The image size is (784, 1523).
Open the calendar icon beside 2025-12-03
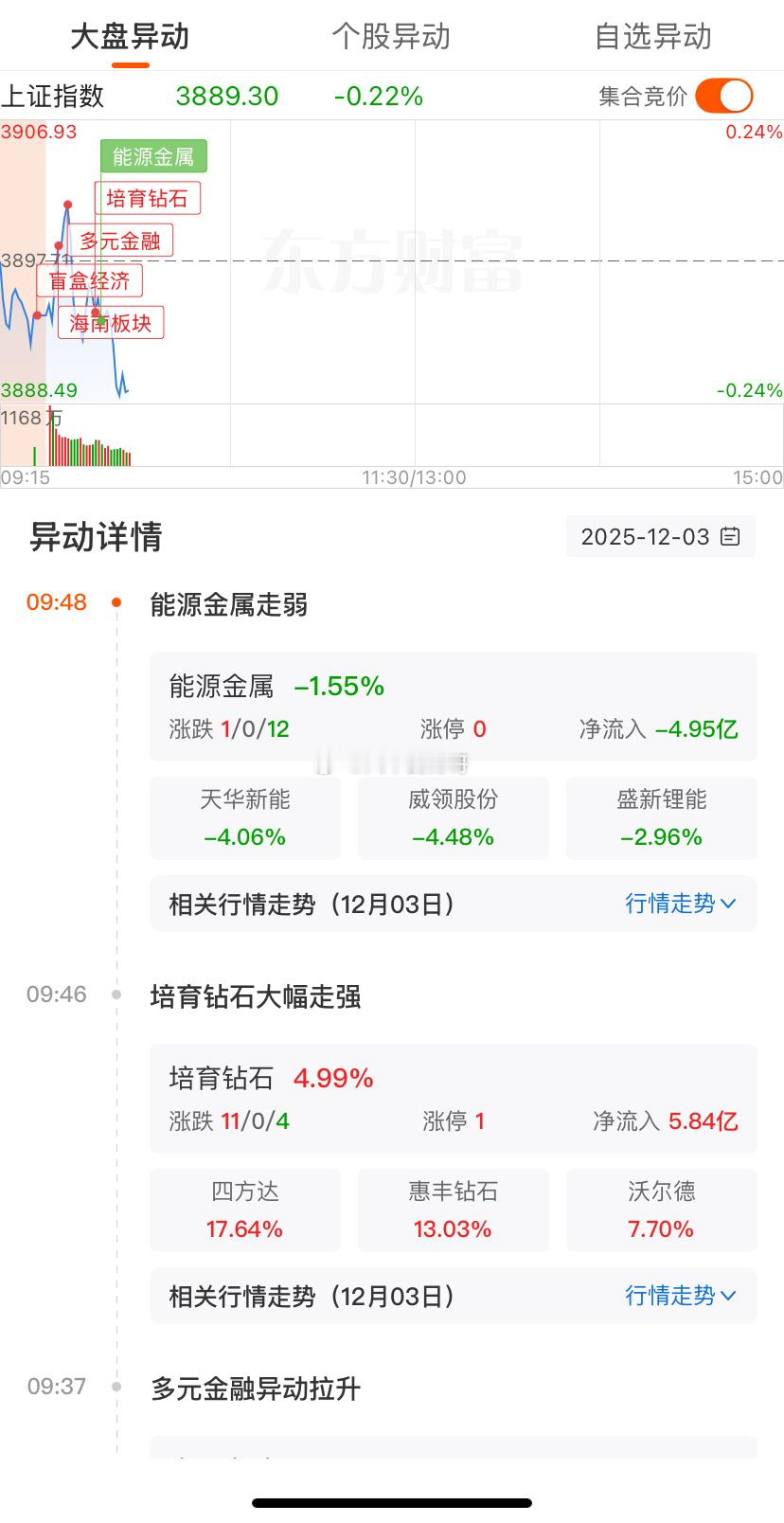(730, 537)
